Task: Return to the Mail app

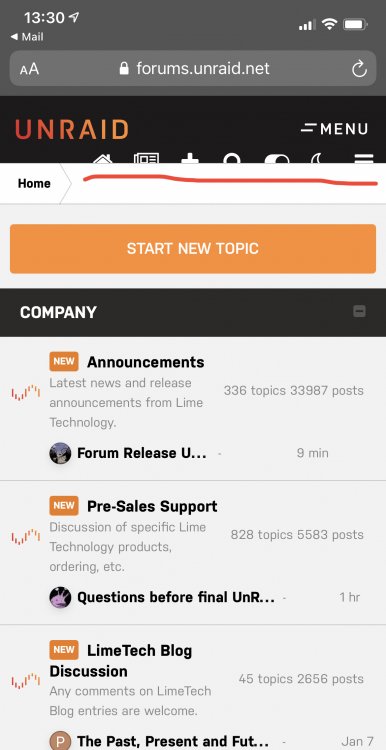Action: 27,37
